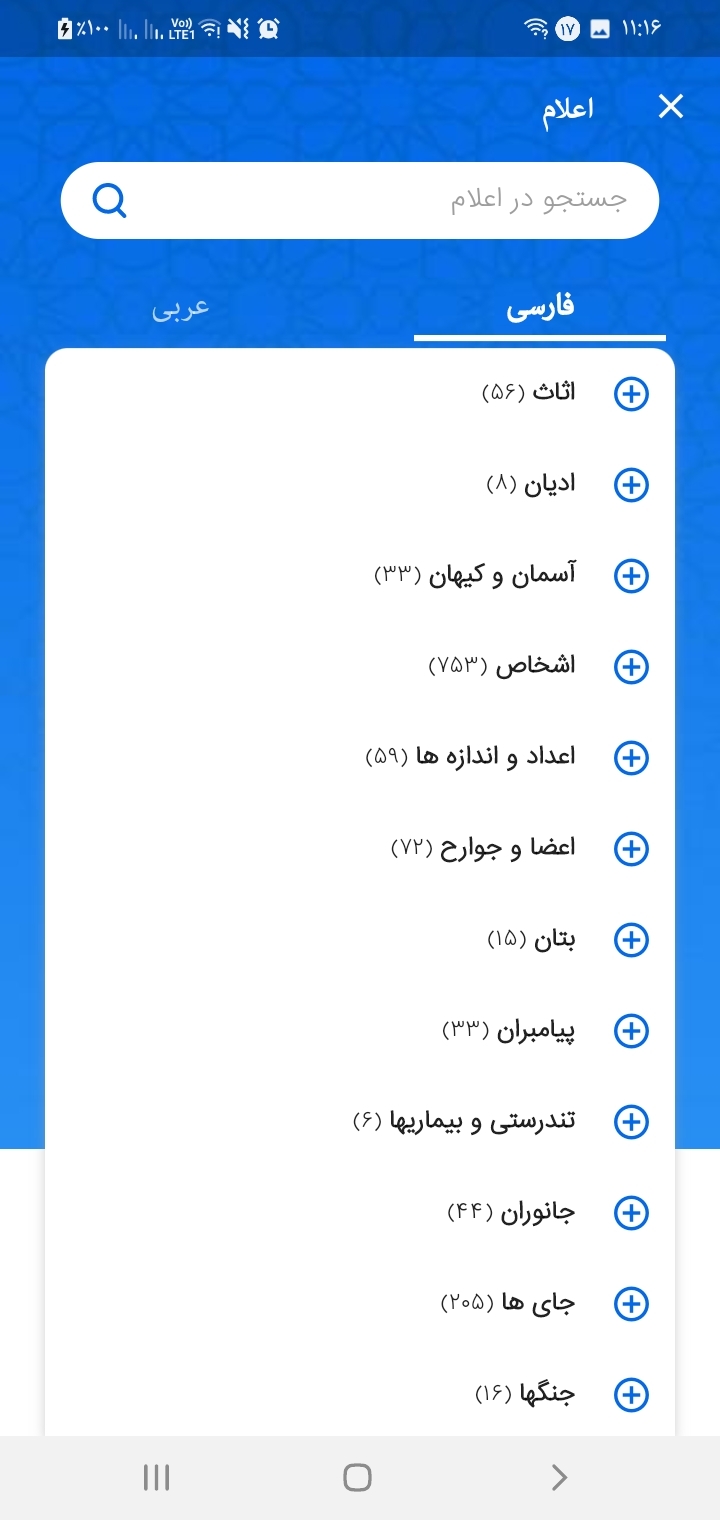Close the اعلام screen with the X
720x1520 pixels.
click(671, 106)
